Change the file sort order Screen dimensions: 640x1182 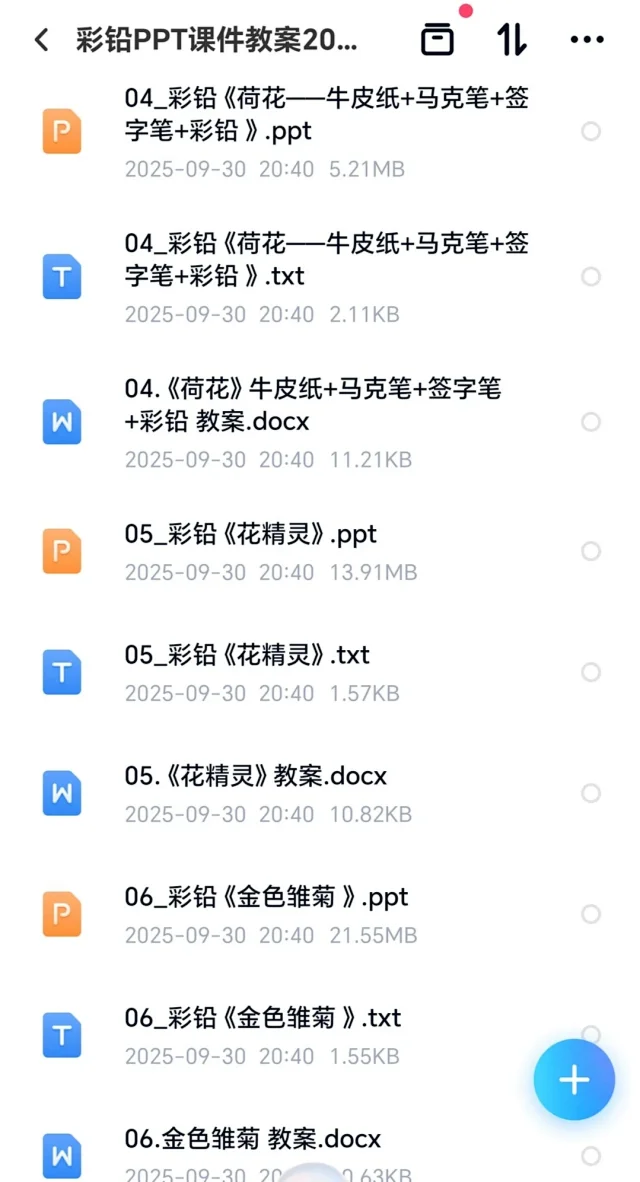512,40
